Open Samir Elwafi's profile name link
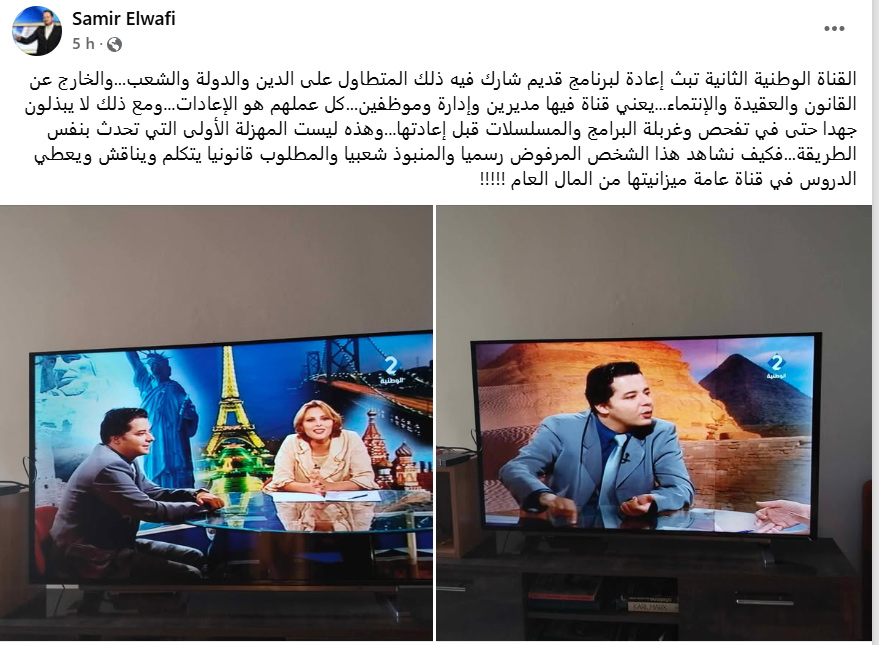 click(x=123, y=19)
